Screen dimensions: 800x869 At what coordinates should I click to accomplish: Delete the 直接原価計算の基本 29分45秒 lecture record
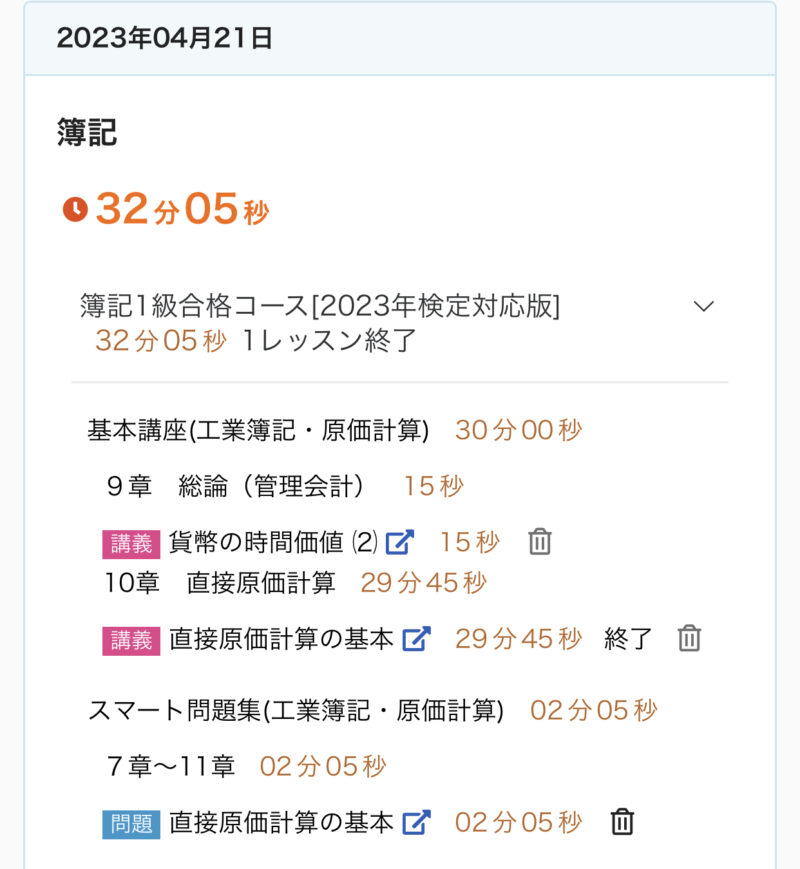click(689, 639)
